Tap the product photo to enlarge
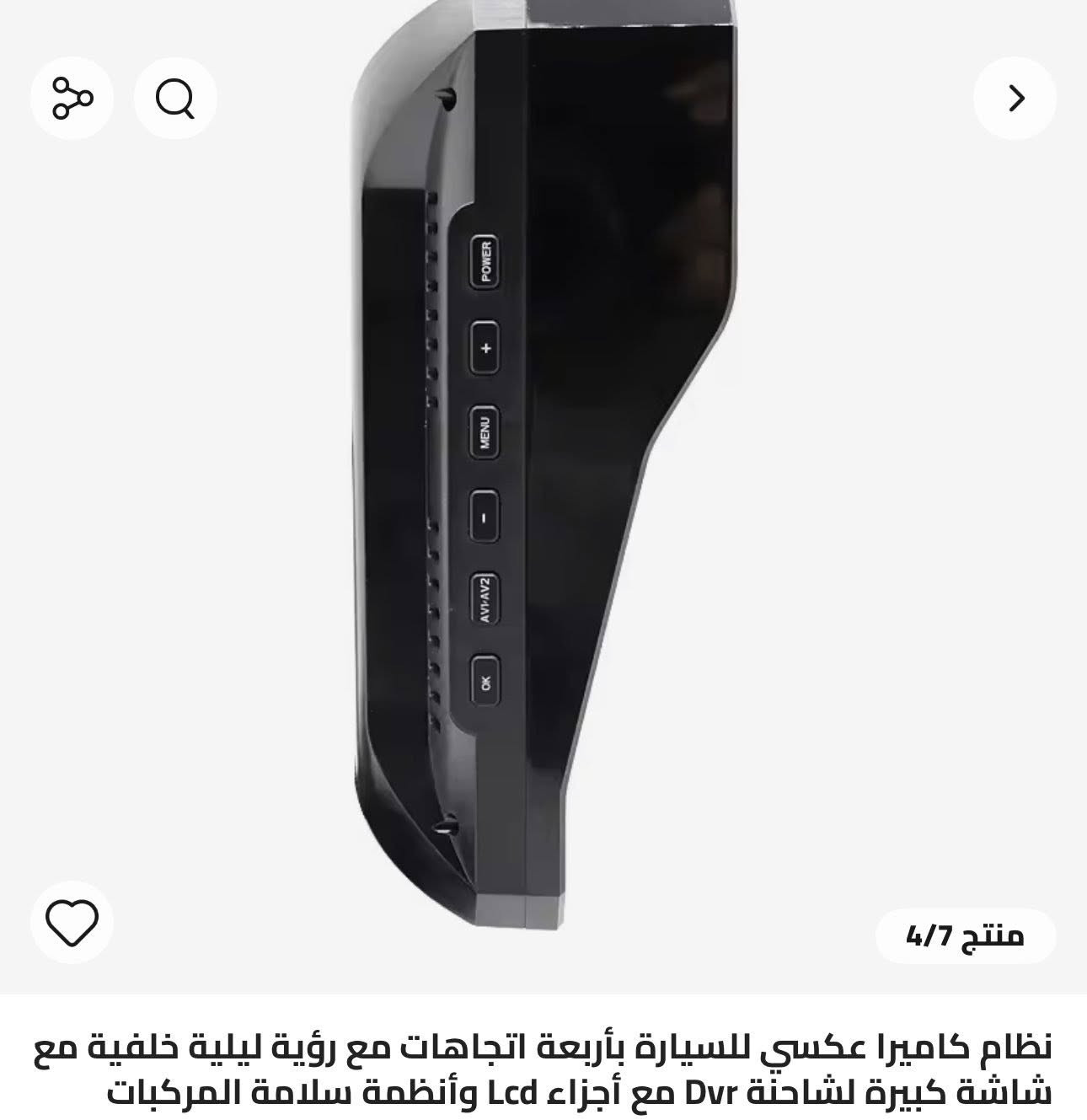The height and width of the screenshot is (1120, 1087). click(x=548, y=464)
